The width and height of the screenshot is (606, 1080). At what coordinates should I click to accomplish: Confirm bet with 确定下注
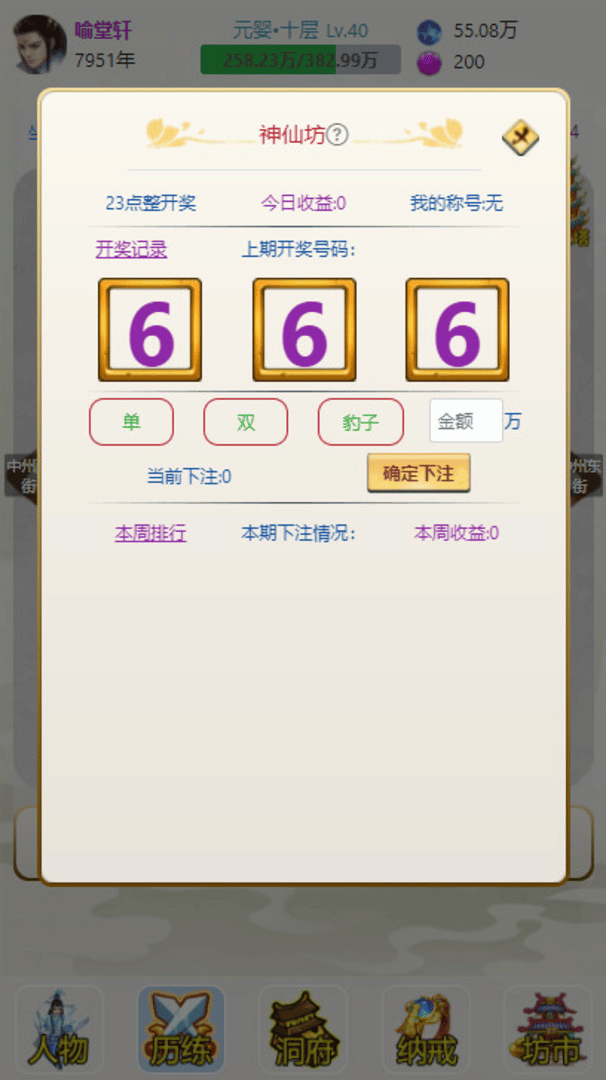pos(418,473)
